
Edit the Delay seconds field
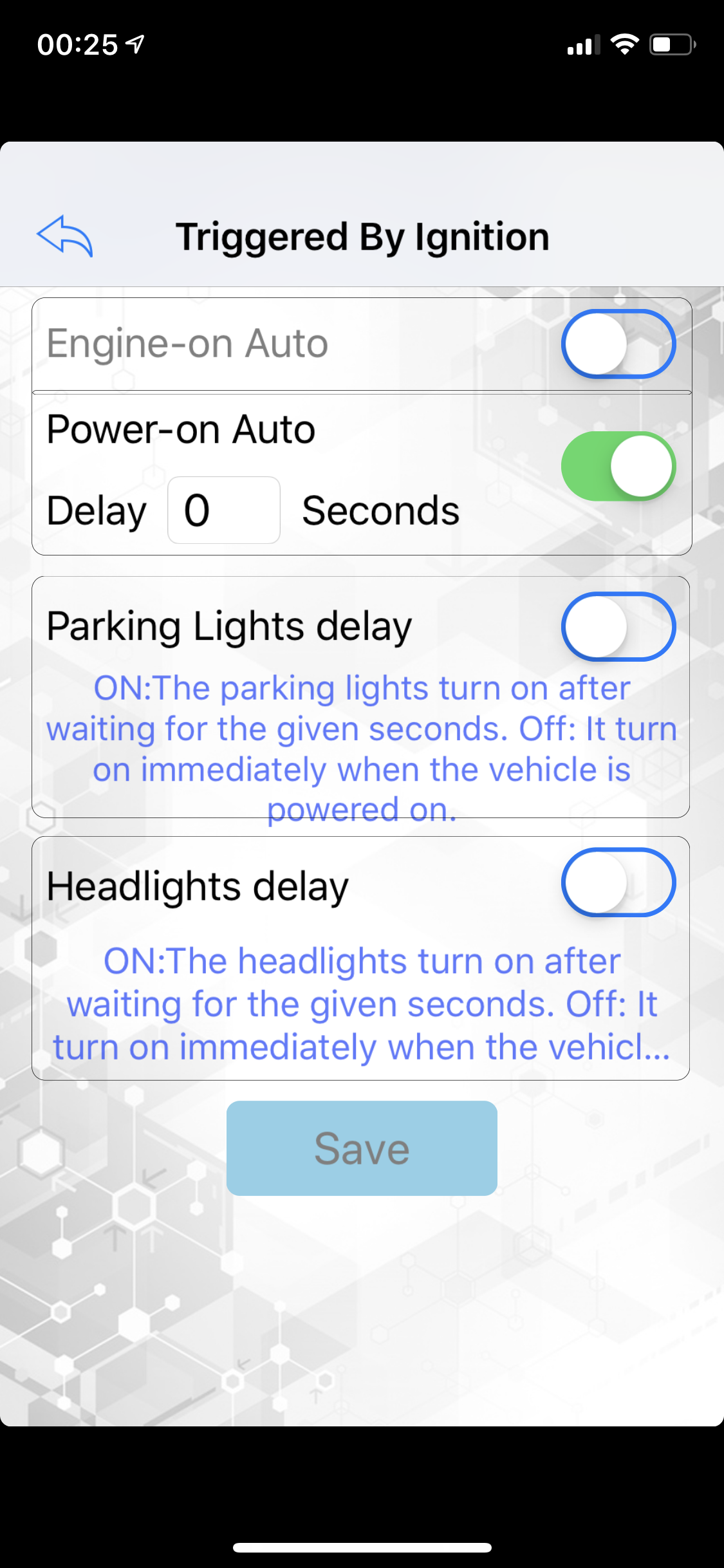pos(223,510)
